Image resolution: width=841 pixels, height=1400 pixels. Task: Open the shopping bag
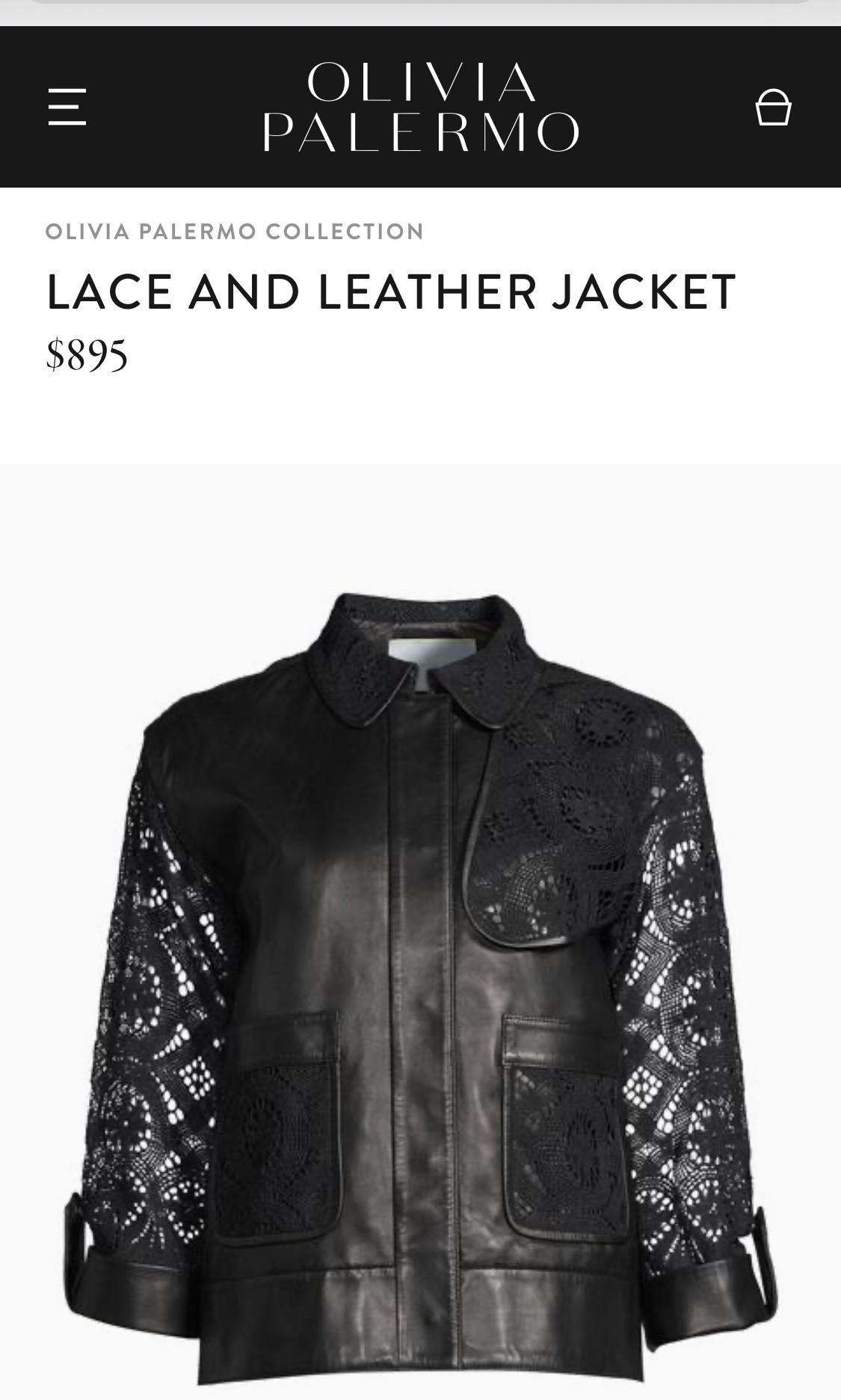(x=773, y=108)
